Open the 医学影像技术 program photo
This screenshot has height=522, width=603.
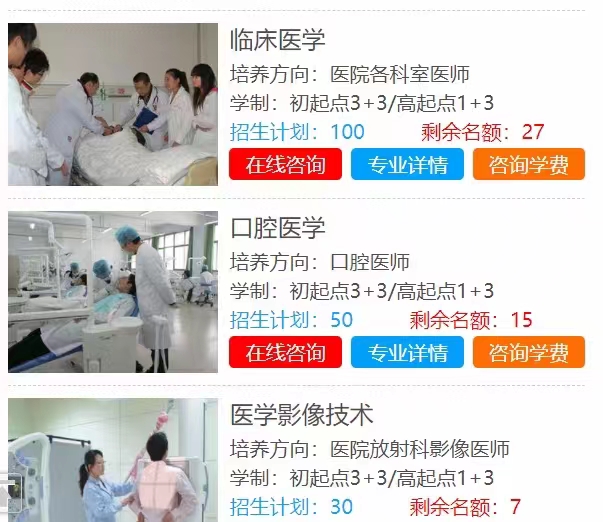(x=113, y=462)
